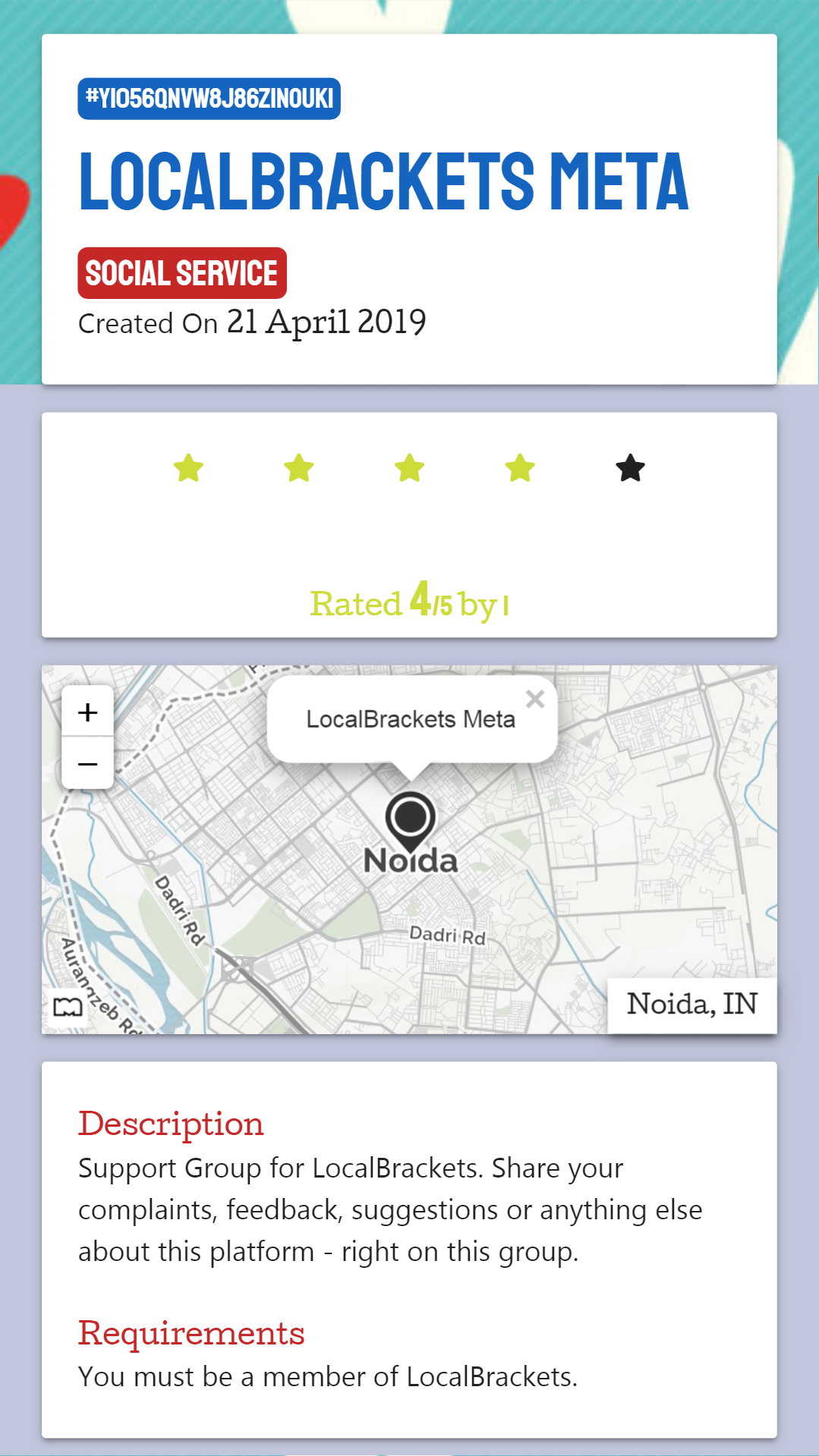Open the Social Service category tag
This screenshot has height=1456, width=819.
[x=182, y=273]
